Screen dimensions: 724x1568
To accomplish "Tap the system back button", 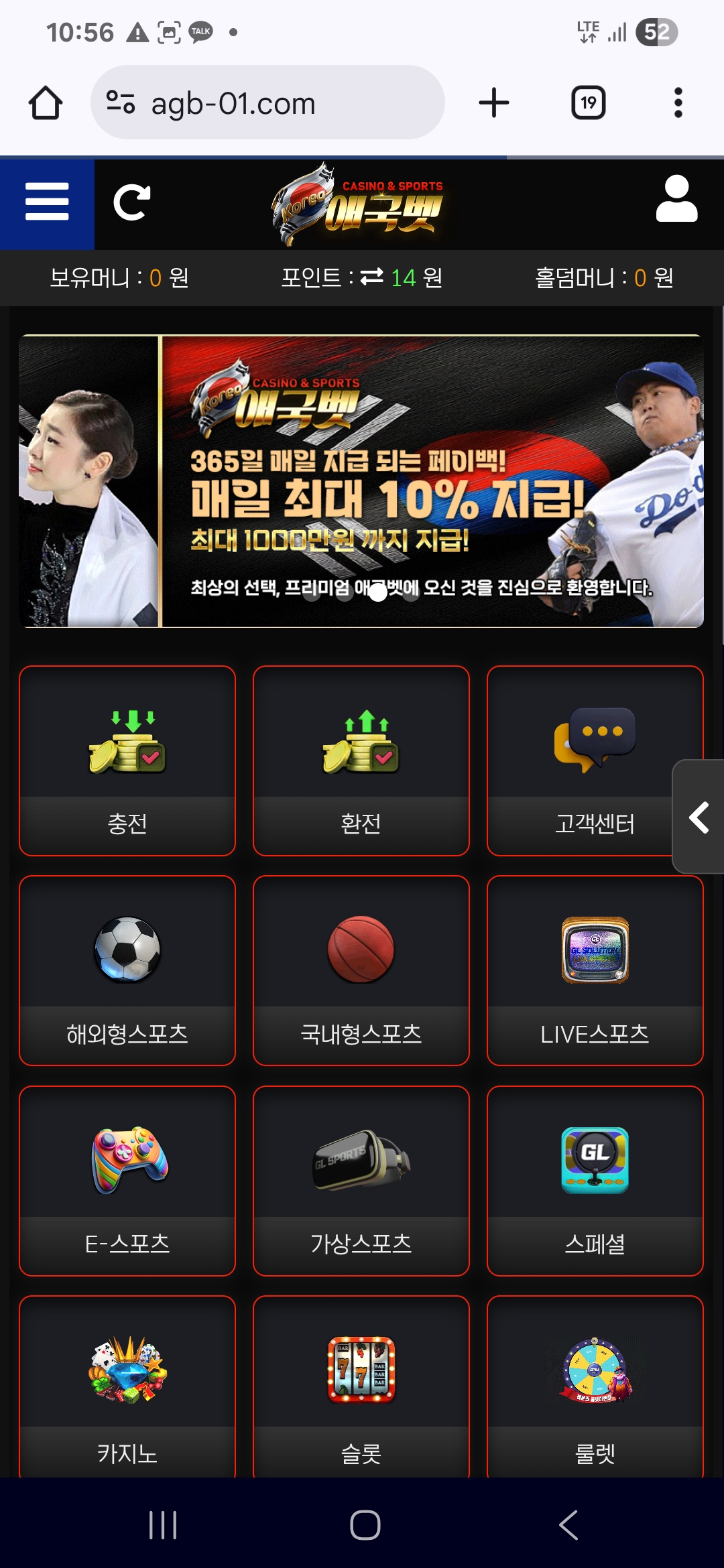I will pyautogui.click(x=568, y=1525).
